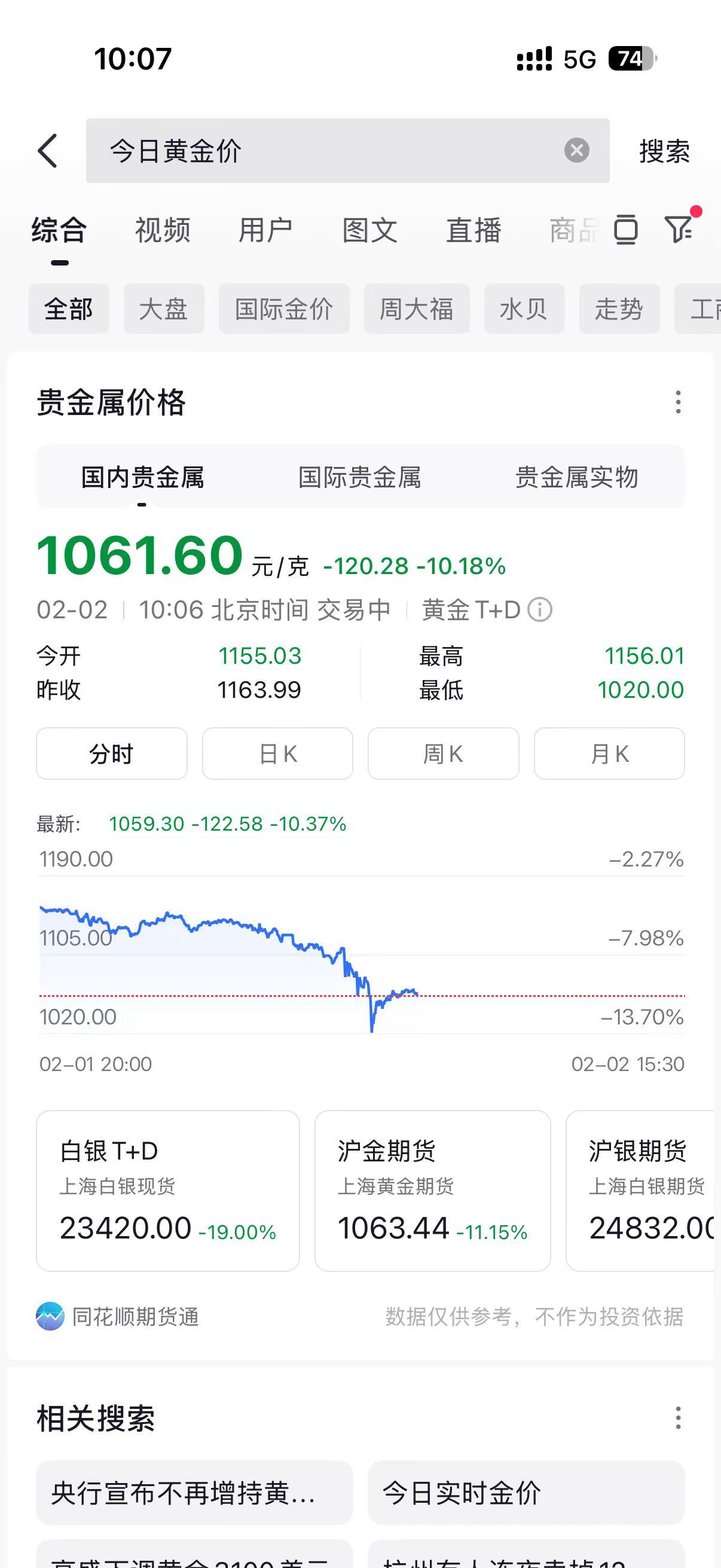Tap the info icon next to 黄金T+D
The image size is (721, 1568).
pos(540,610)
